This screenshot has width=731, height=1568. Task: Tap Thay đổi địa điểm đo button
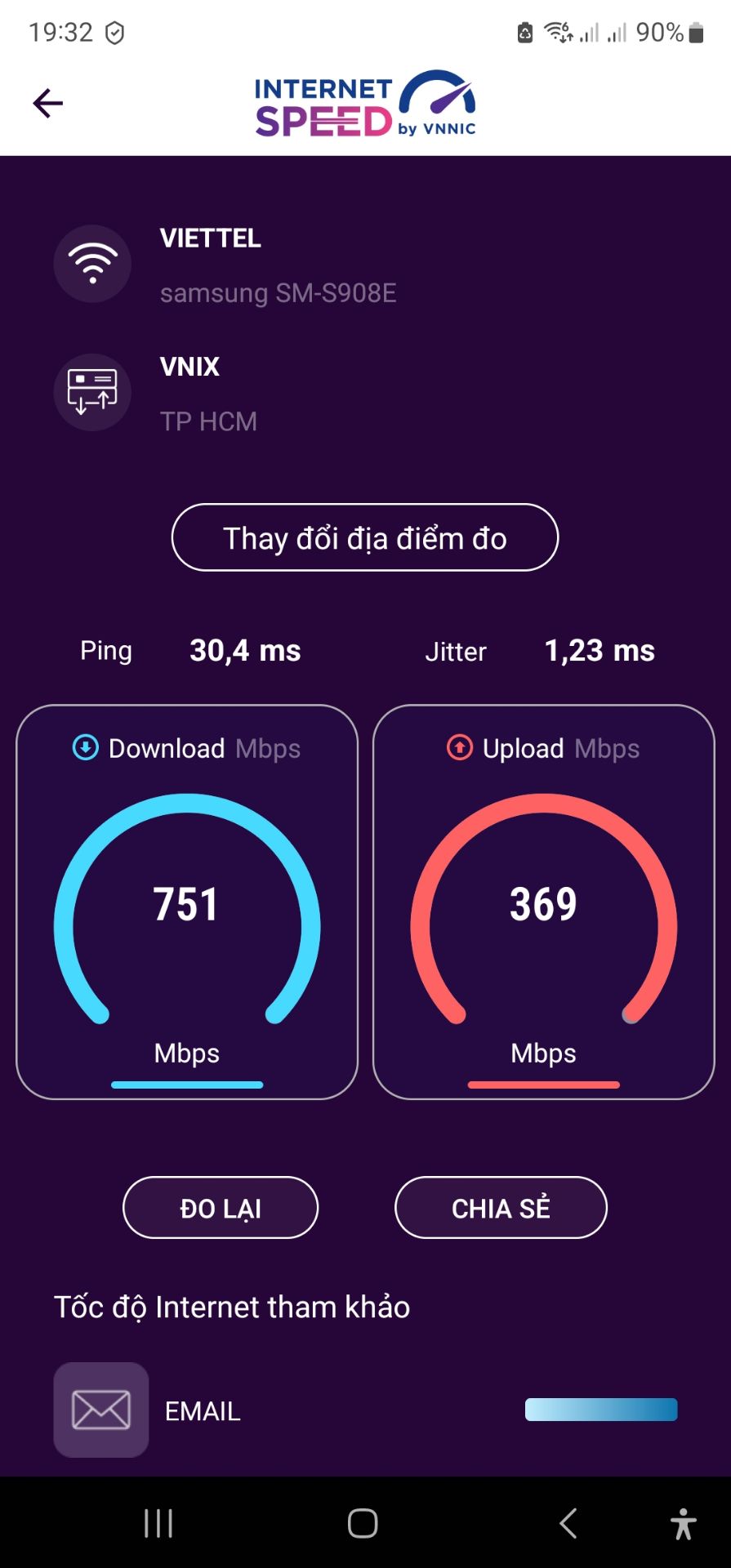coord(365,538)
